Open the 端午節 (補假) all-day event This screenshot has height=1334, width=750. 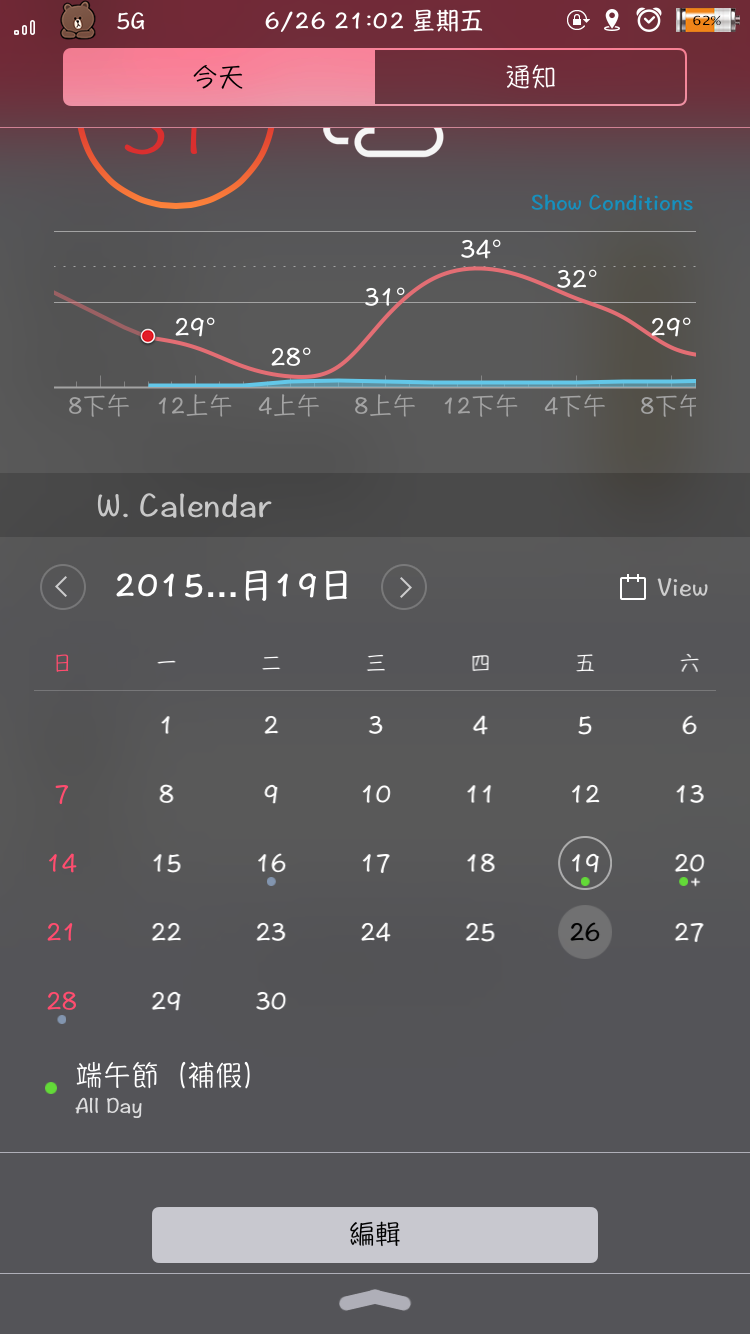coord(165,1087)
